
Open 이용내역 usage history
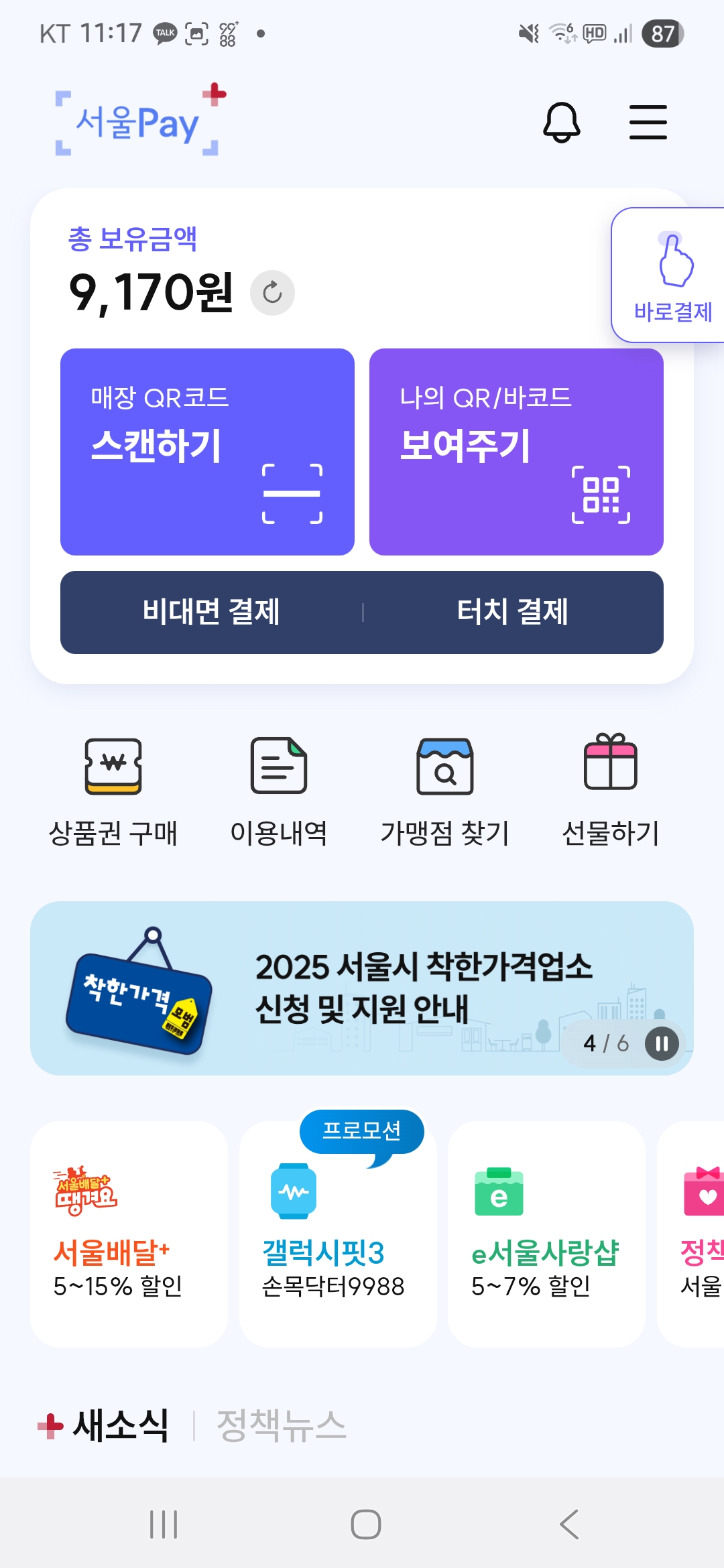[x=278, y=787]
